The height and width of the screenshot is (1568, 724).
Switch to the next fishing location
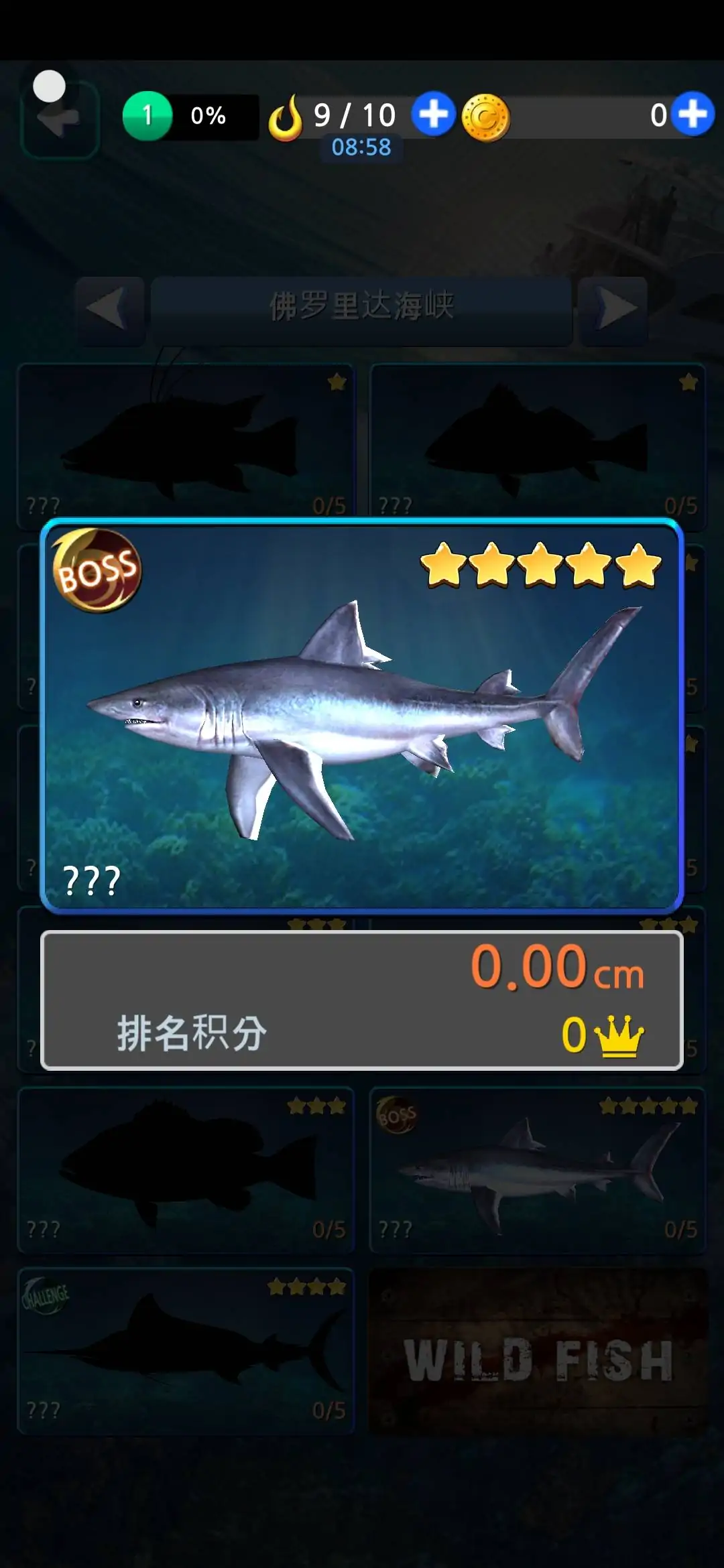613,309
